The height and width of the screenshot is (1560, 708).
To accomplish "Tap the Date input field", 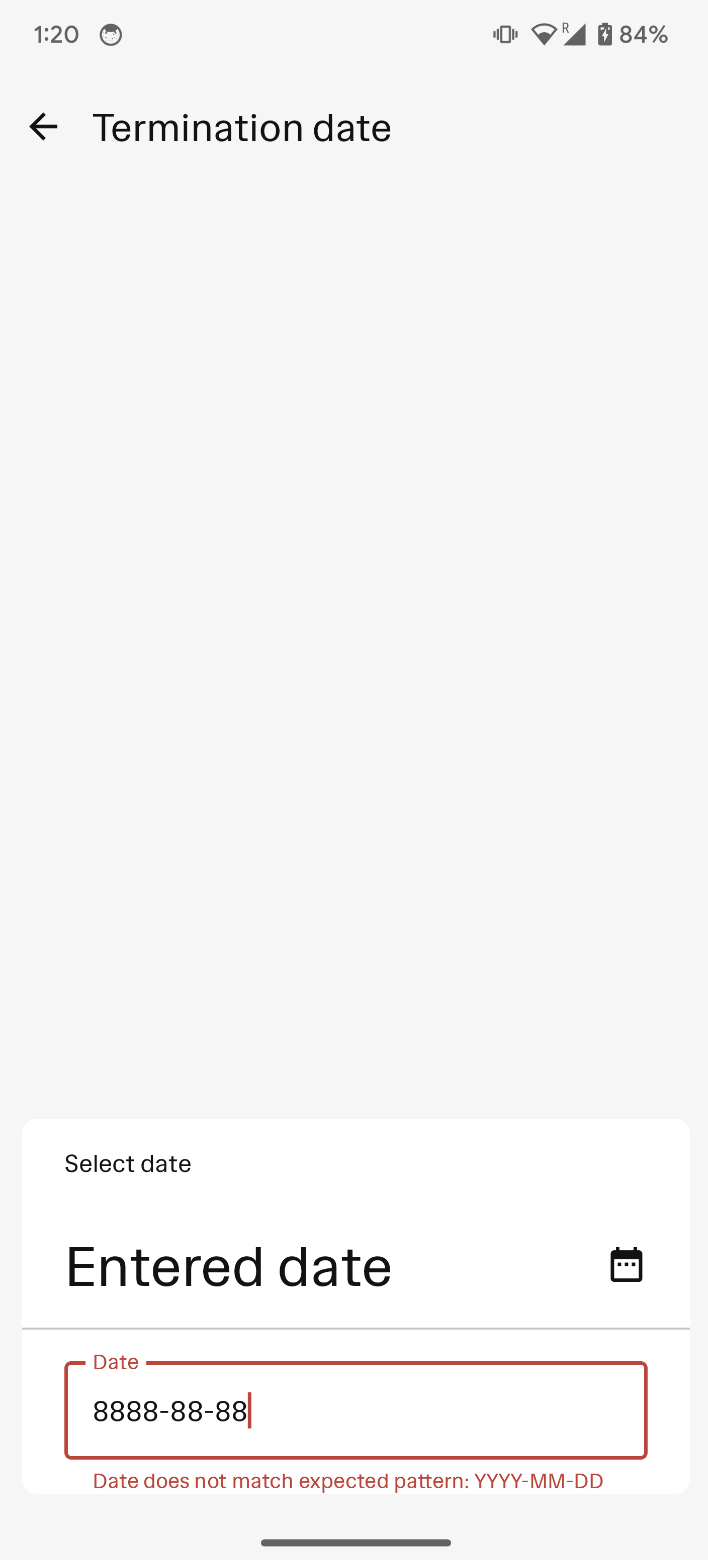I will [x=356, y=1411].
